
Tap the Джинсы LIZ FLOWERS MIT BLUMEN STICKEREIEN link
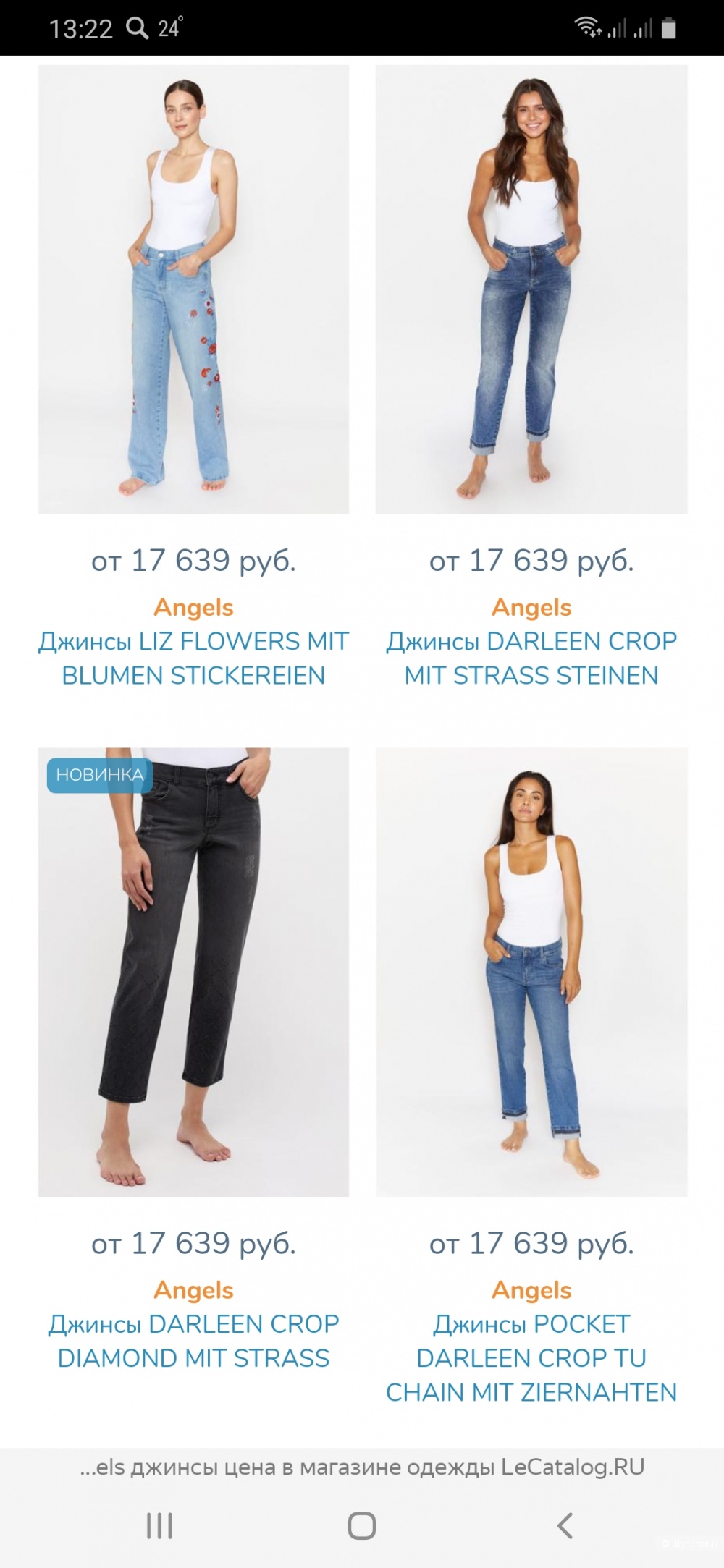coord(193,658)
